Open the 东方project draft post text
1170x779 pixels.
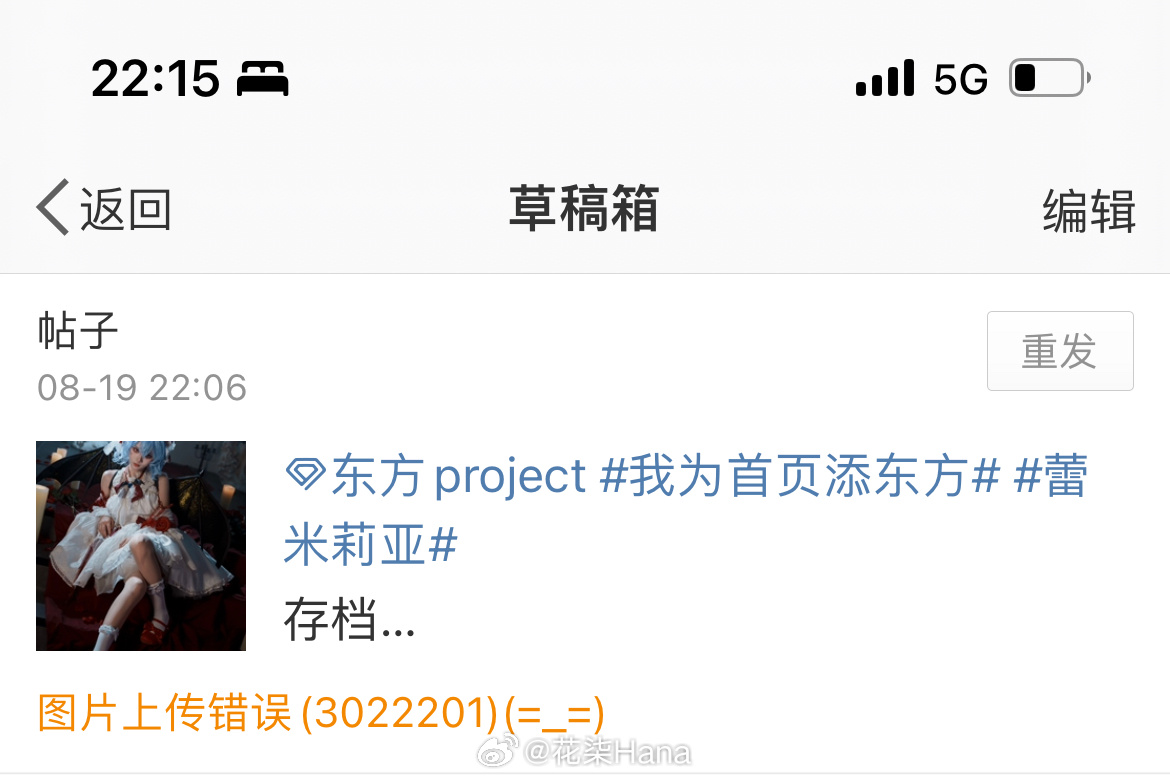[x=684, y=510]
